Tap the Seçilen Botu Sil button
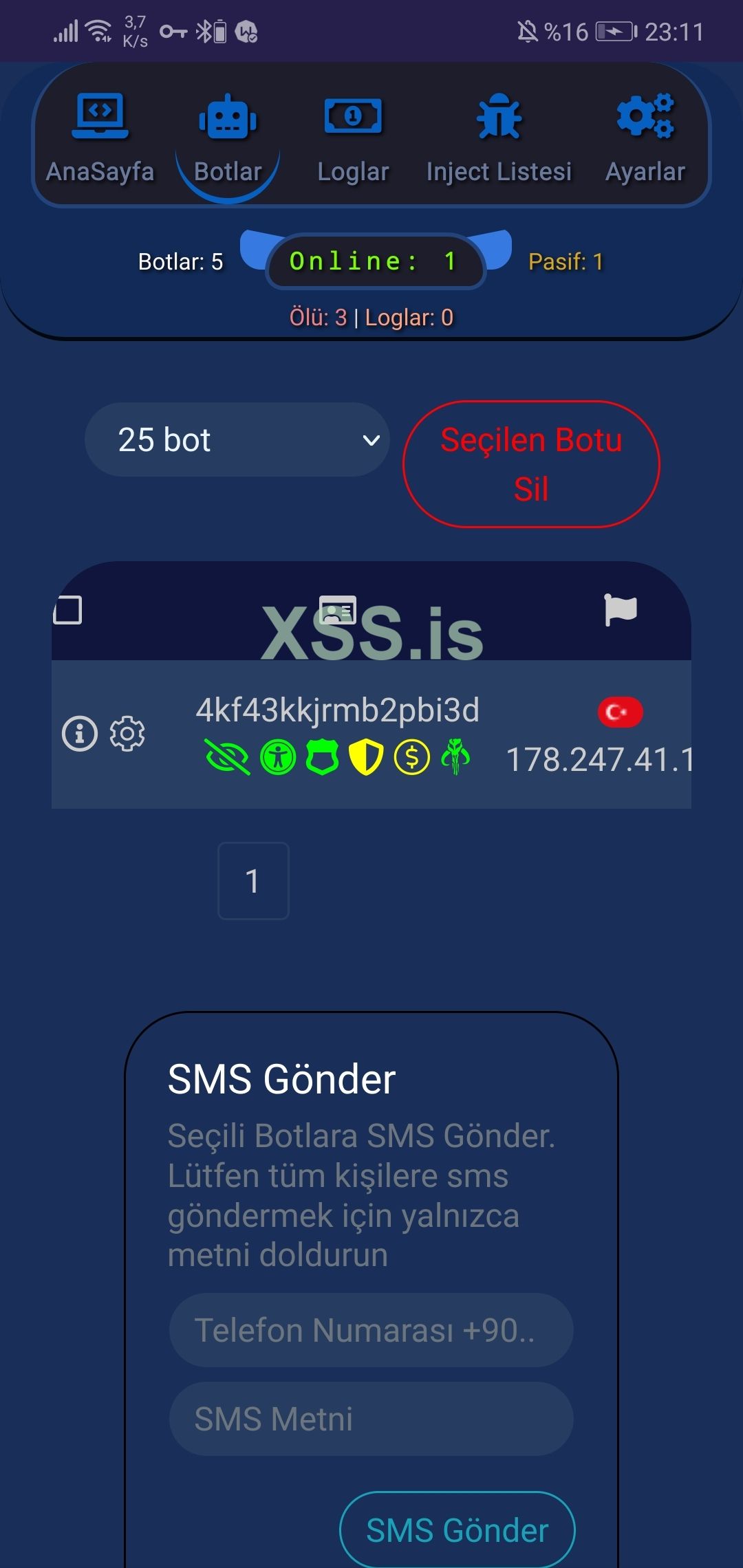 (x=531, y=464)
